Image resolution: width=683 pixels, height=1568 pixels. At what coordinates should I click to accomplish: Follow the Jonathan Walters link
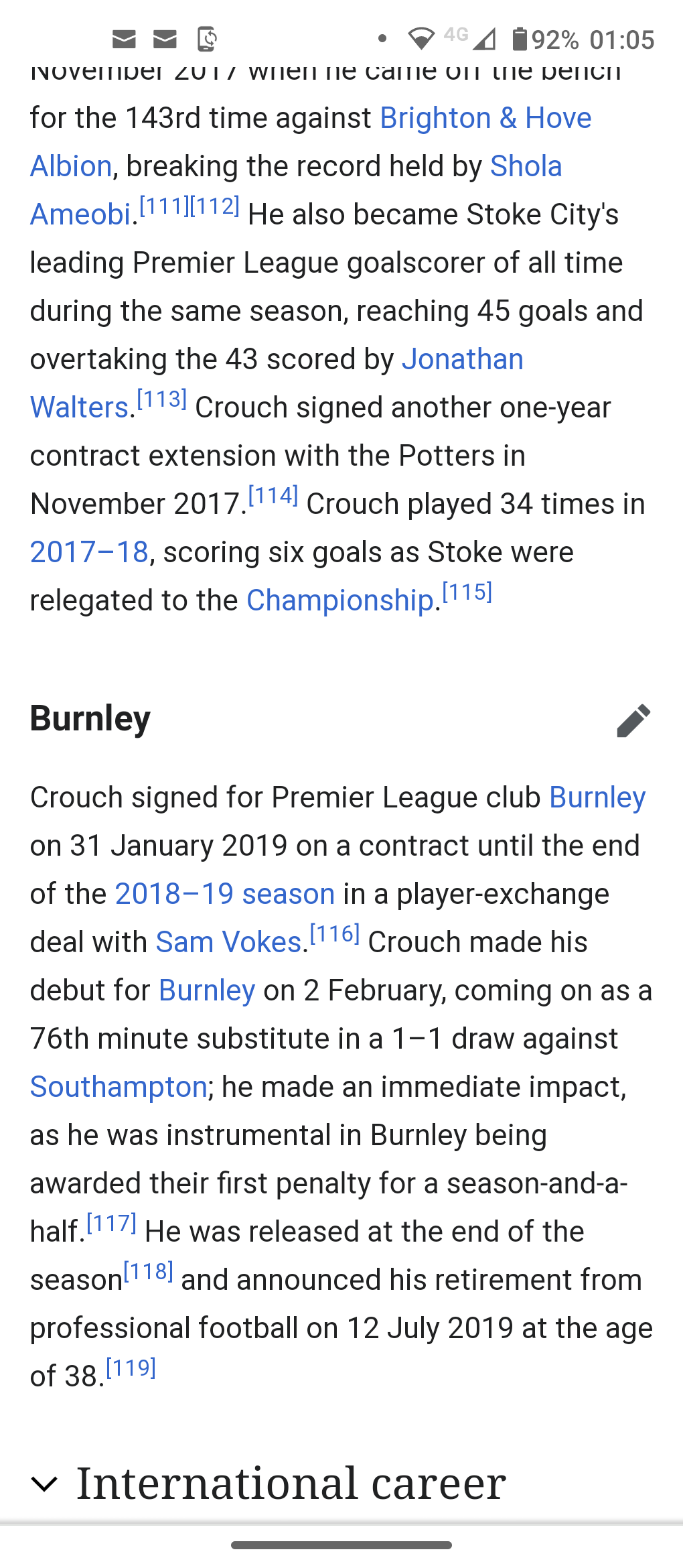tap(462, 360)
